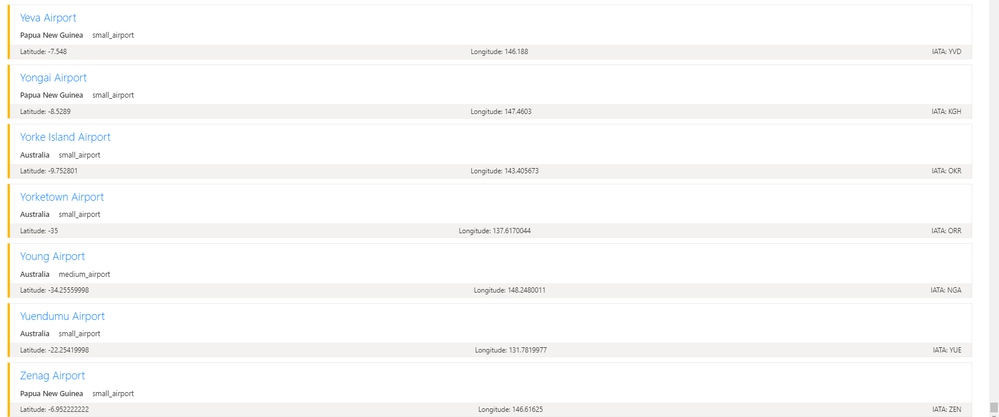Open the Young Airport link
The width and height of the screenshot is (999, 417).
coord(52,257)
